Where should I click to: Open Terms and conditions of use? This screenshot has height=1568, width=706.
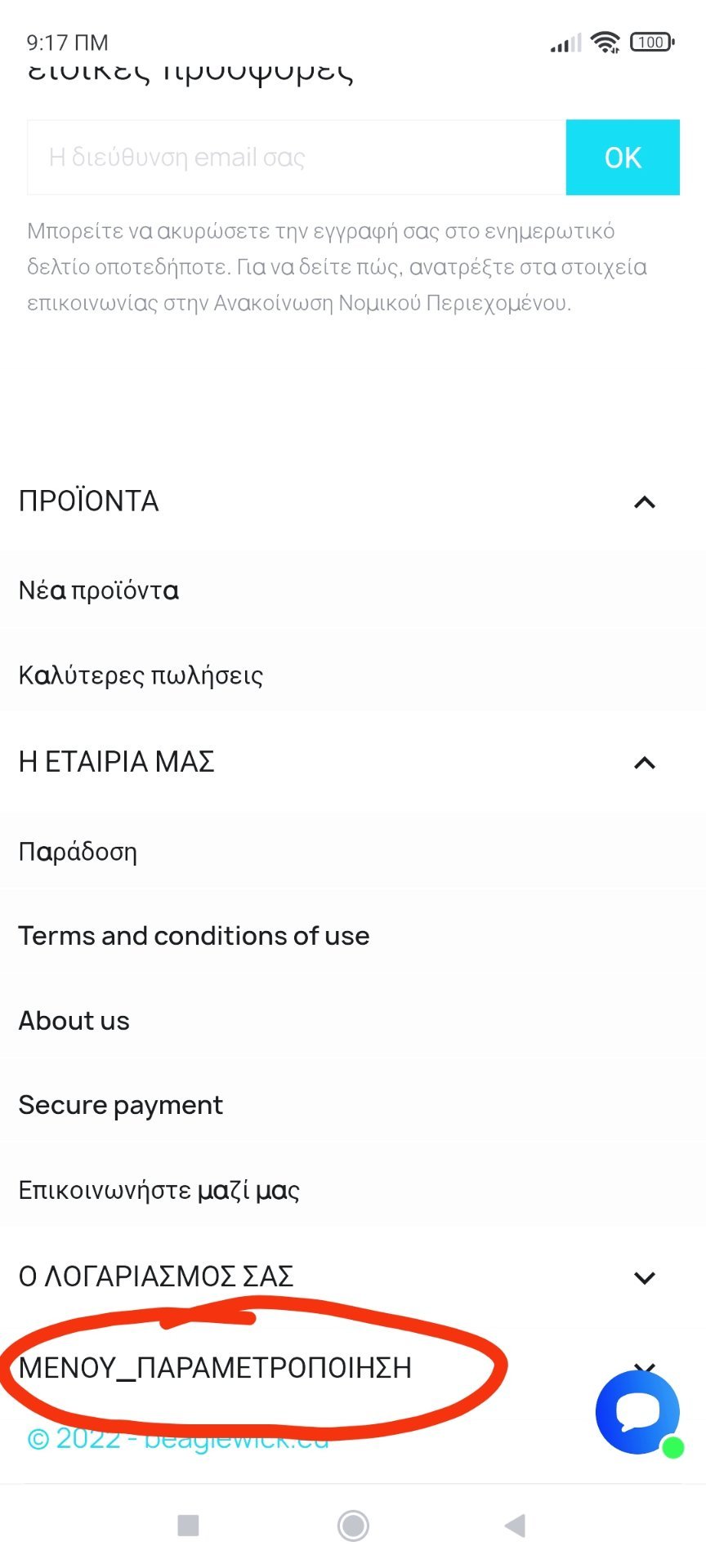point(194,936)
